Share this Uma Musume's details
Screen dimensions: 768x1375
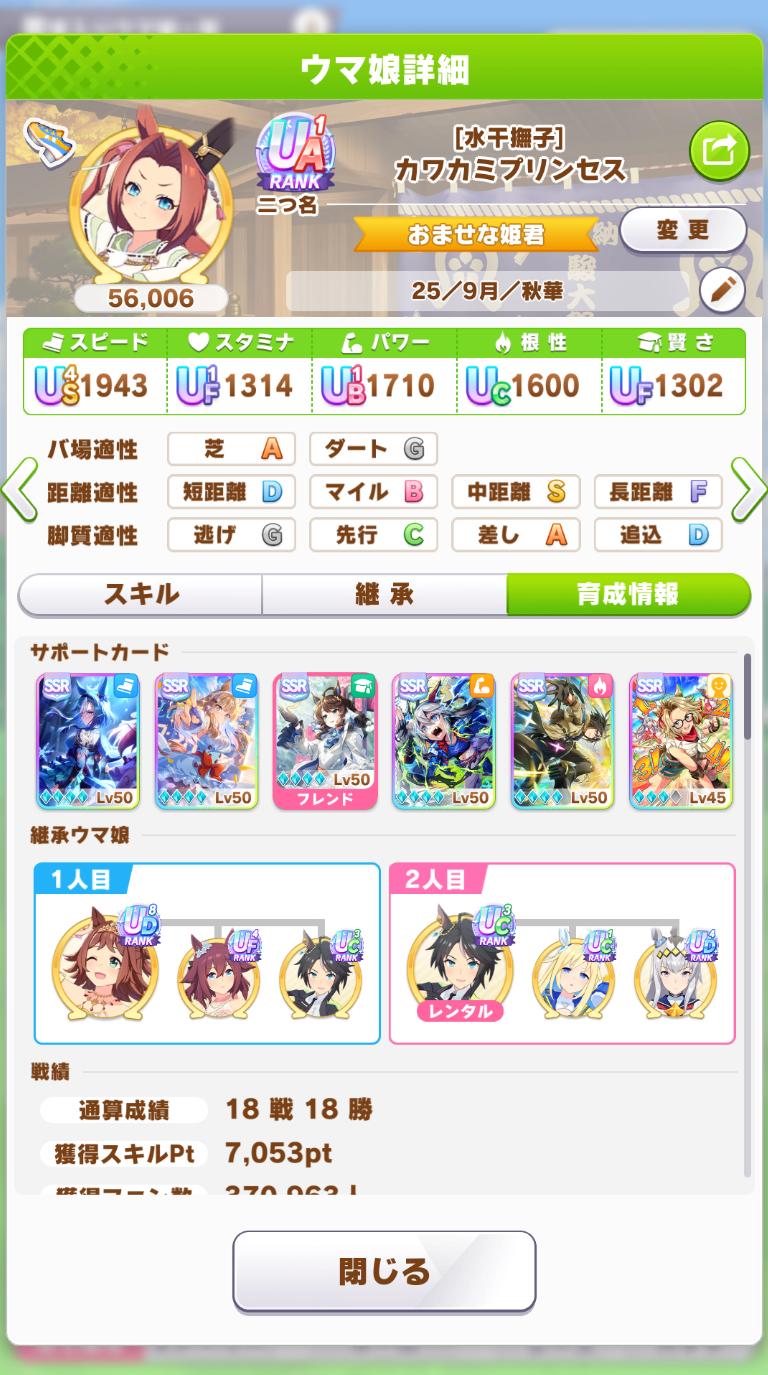[719, 151]
